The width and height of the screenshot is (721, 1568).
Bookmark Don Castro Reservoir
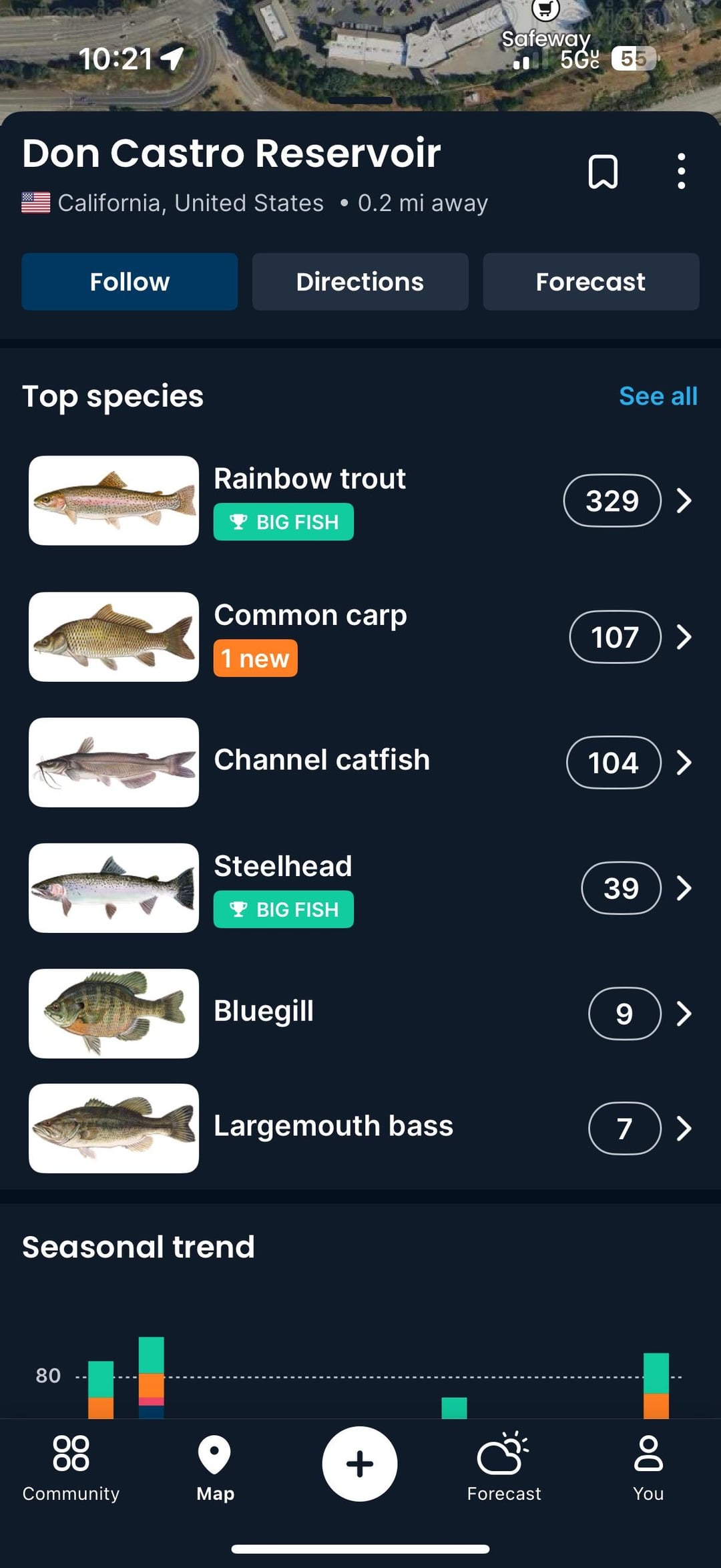click(602, 172)
